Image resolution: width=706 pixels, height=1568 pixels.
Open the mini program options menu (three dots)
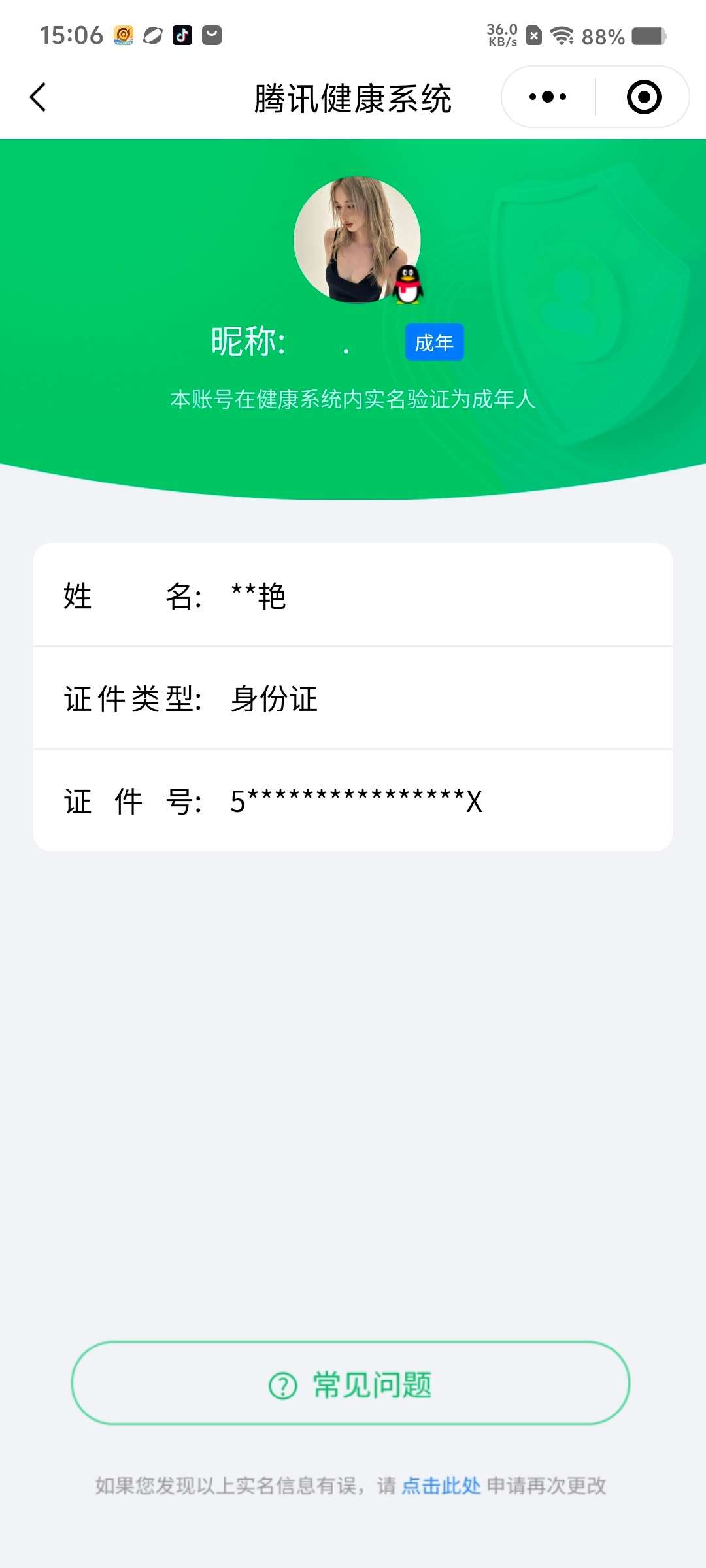point(546,96)
